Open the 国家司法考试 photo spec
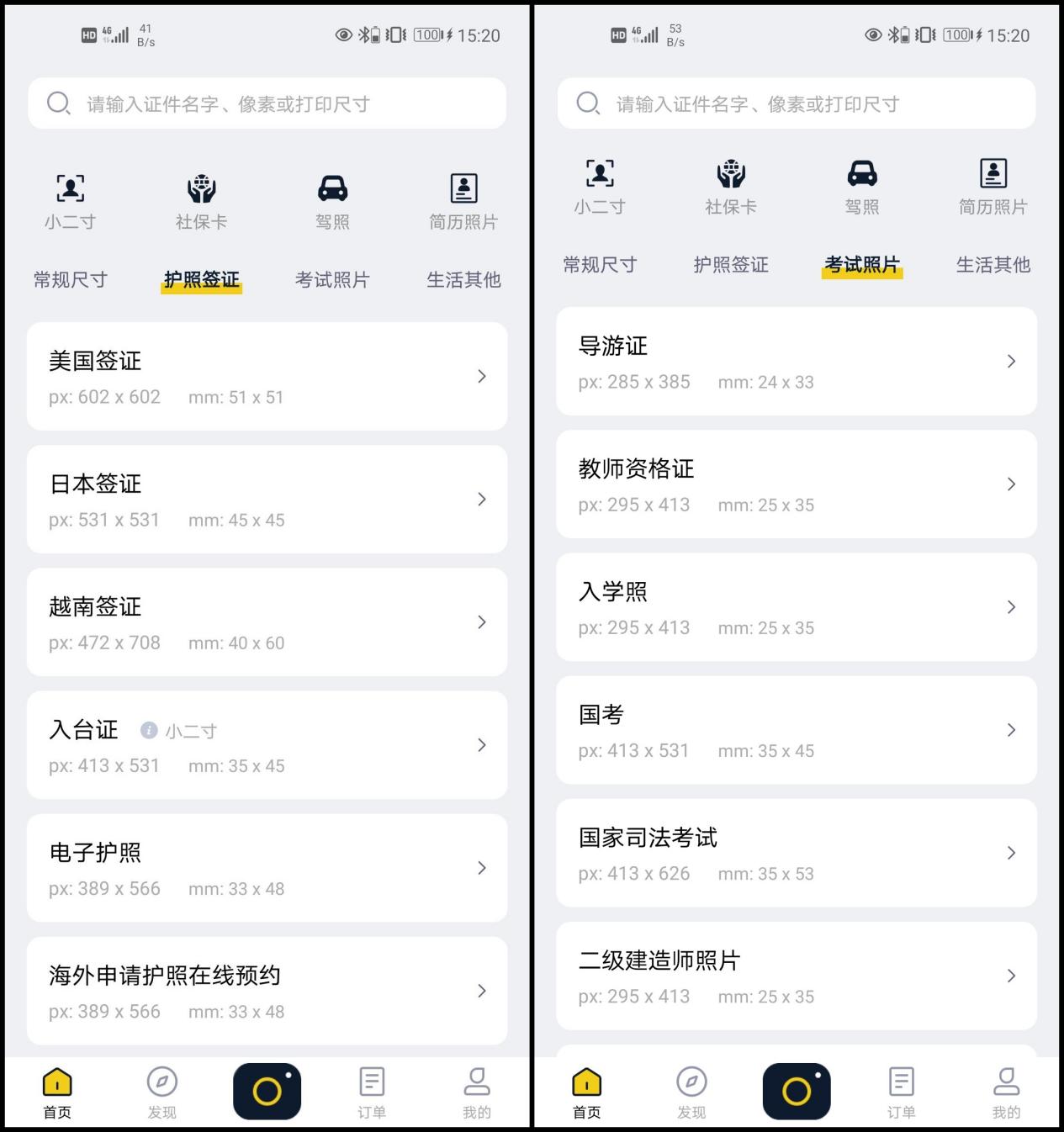 coord(796,853)
